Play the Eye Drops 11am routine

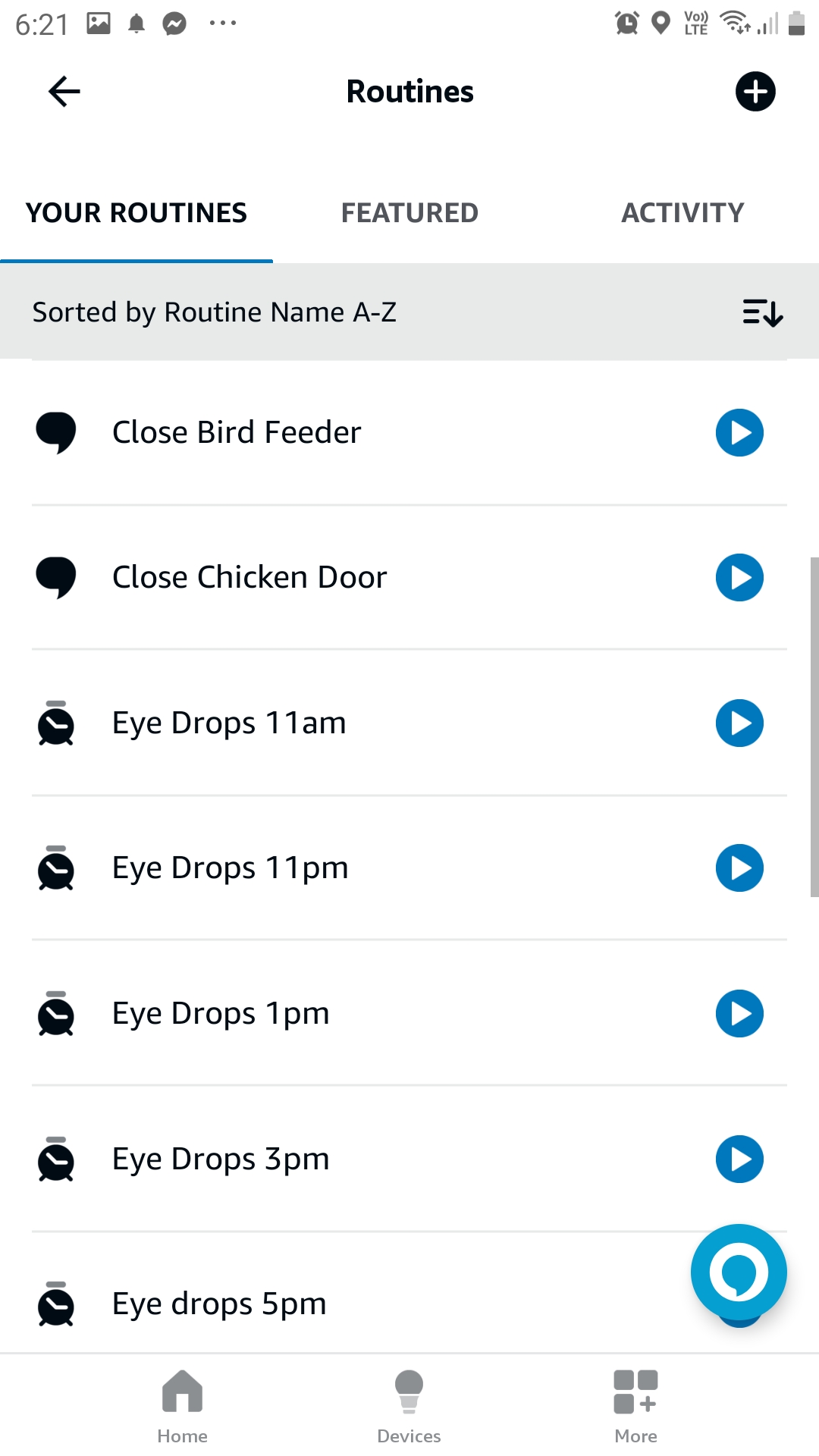[739, 723]
